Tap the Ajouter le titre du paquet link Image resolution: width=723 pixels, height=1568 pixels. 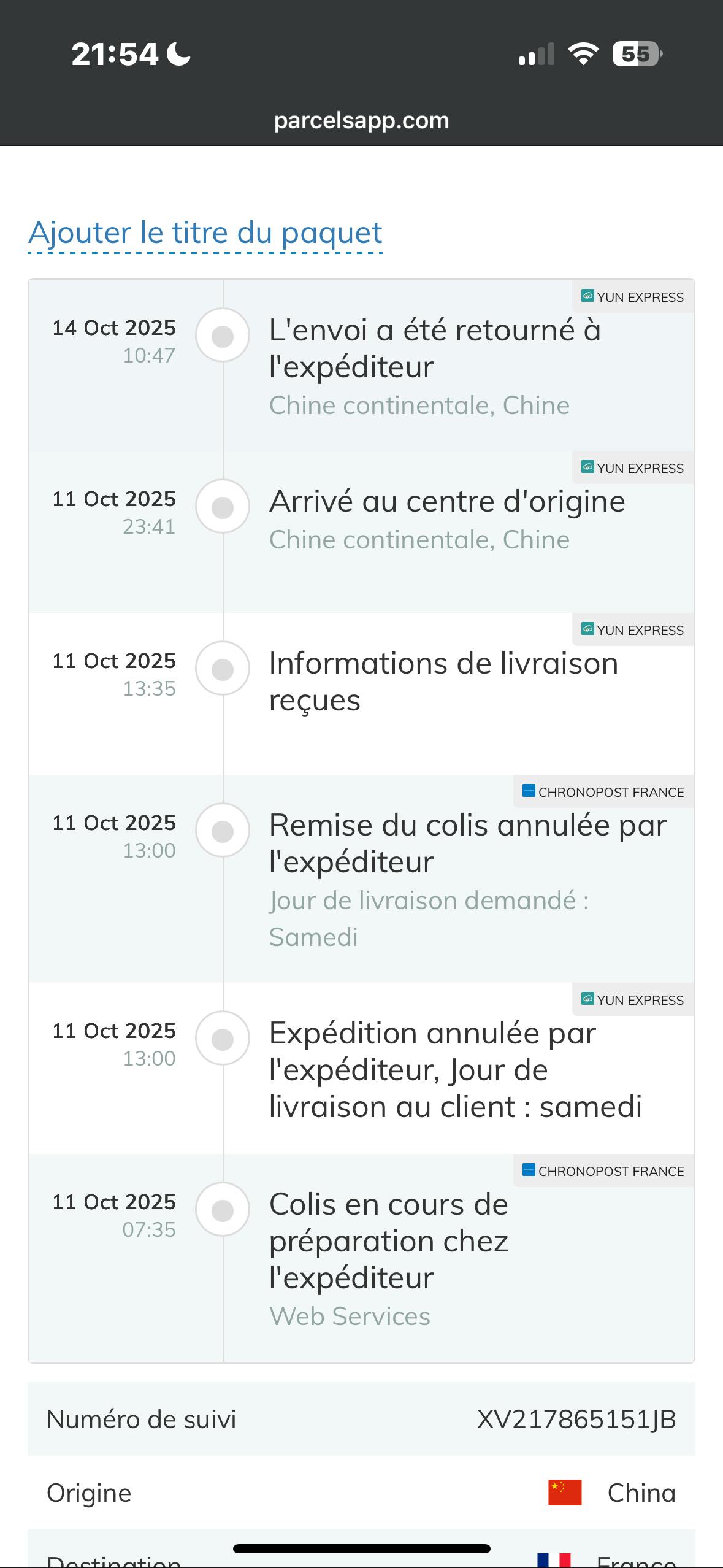(x=205, y=233)
